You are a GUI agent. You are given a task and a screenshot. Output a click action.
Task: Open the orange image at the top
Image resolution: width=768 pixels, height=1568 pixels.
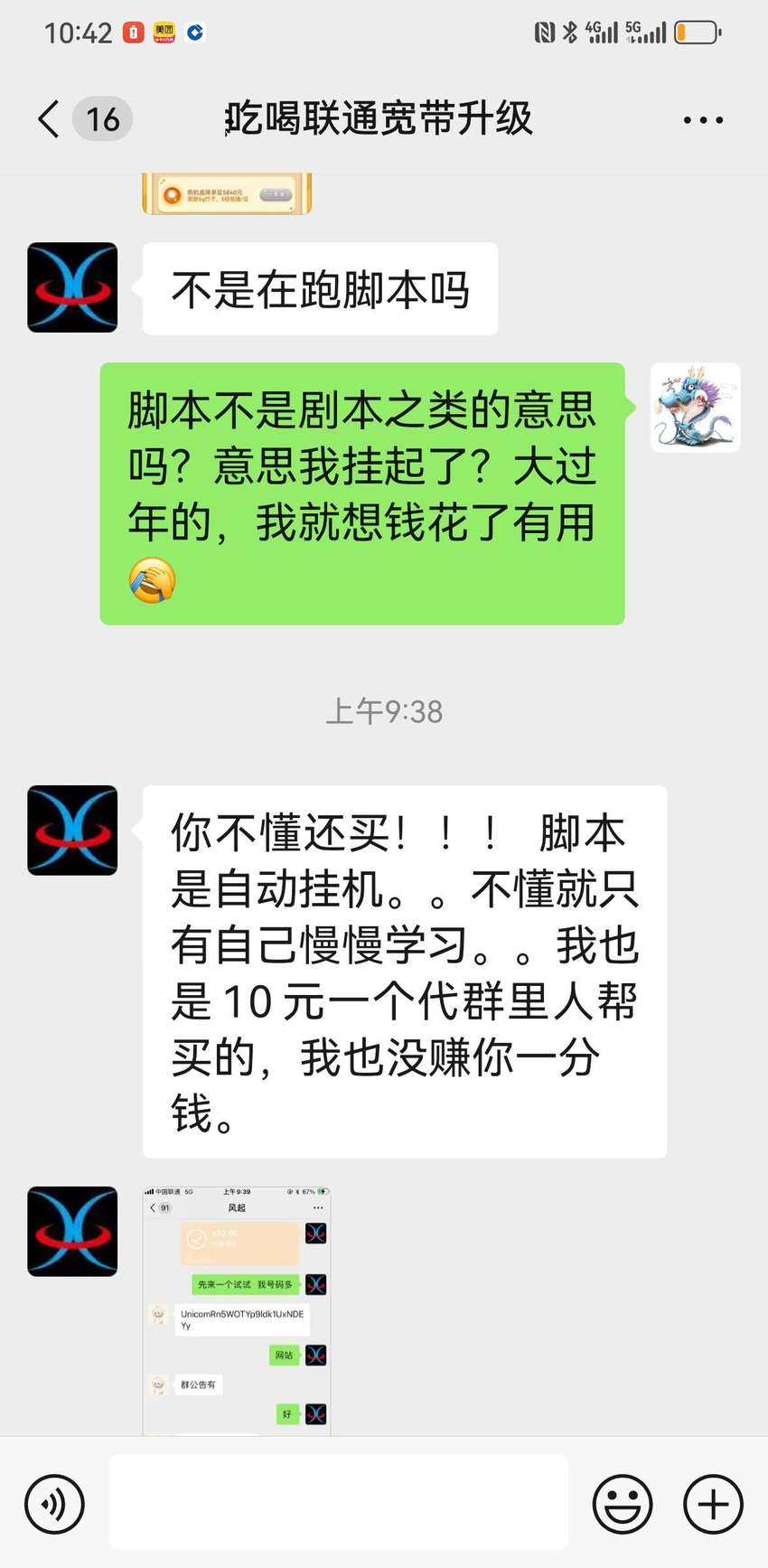click(x=227, y=194)
